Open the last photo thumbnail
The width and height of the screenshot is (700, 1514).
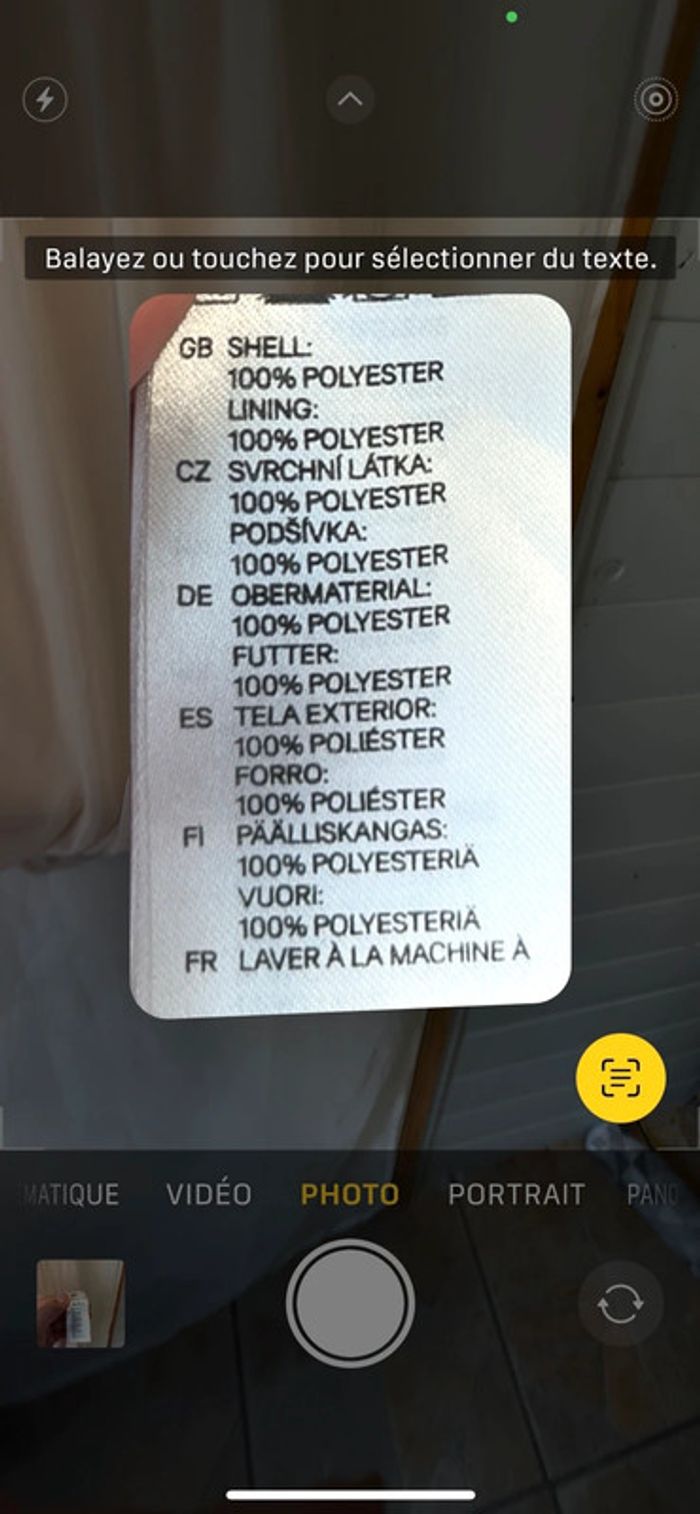(x=81, y=1303)
